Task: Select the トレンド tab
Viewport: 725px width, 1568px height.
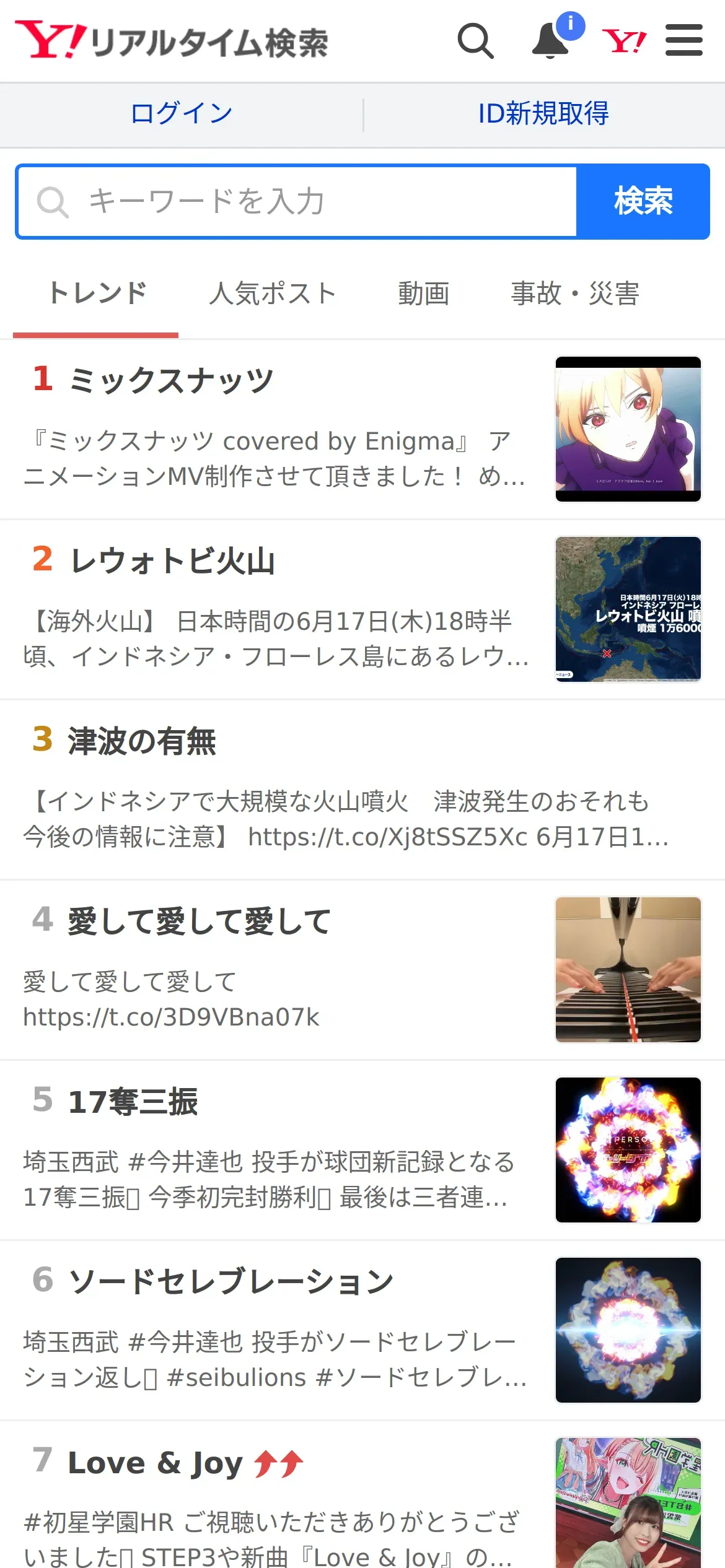Action: click(x=97, y=294)
